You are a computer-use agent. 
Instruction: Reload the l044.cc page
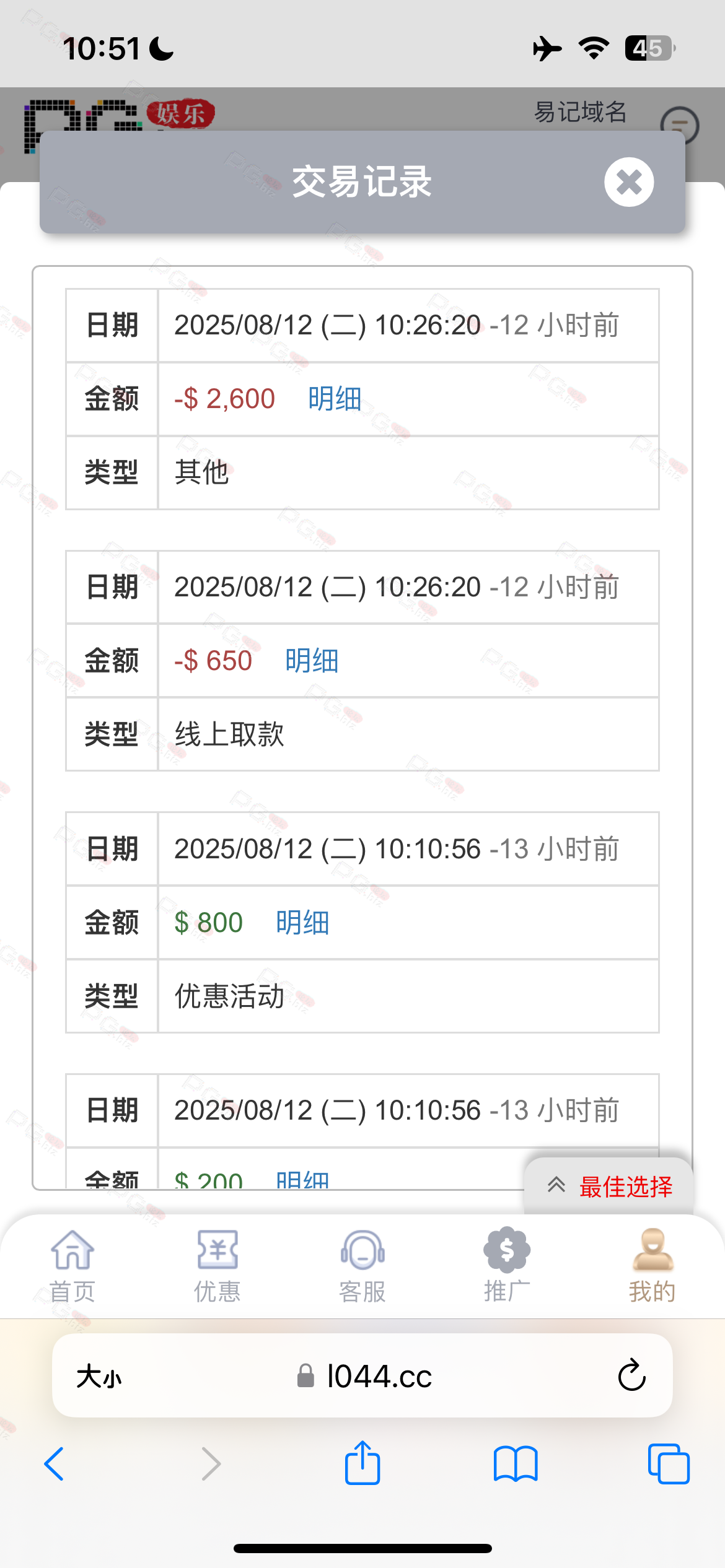click(631, 1375)
